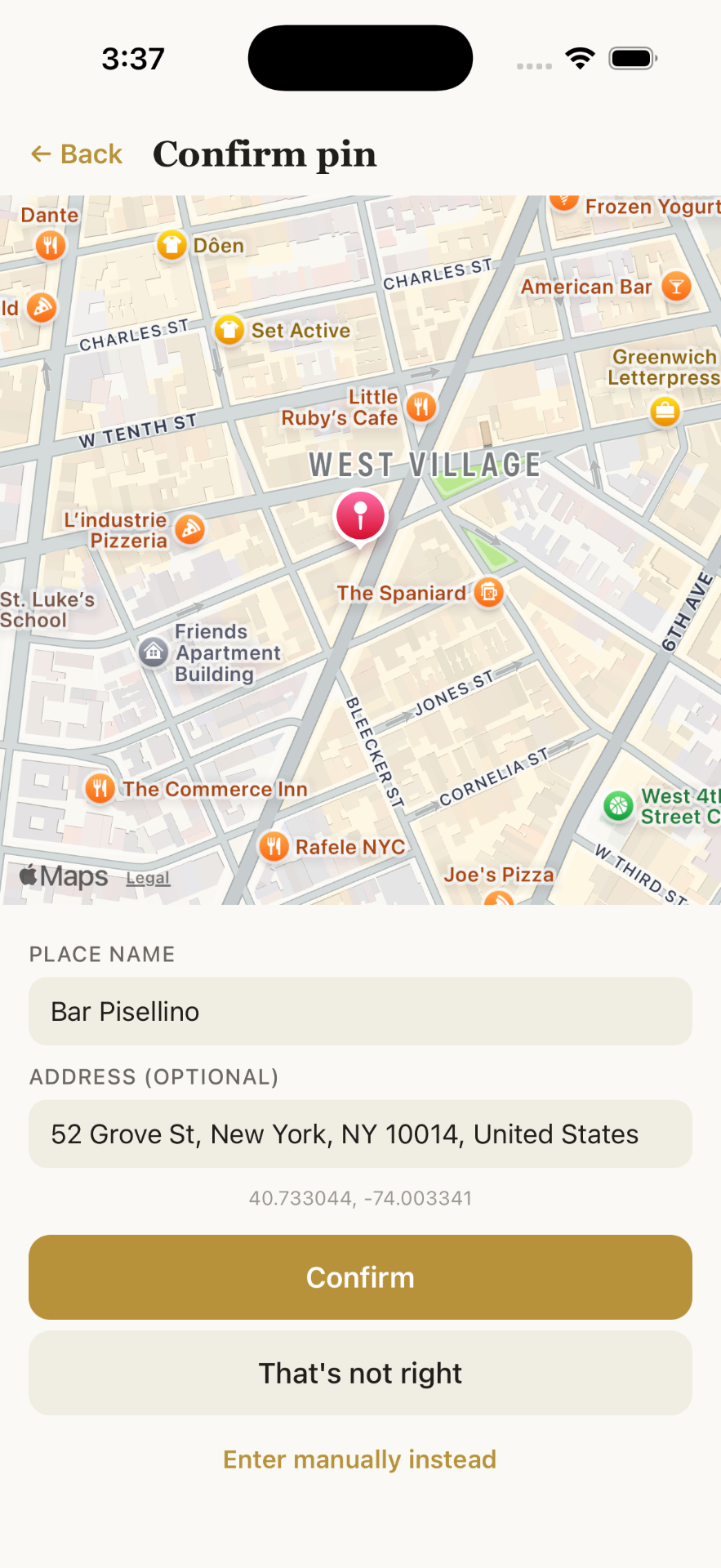
Task: Edit the address field
Action: coord(360,1134)
